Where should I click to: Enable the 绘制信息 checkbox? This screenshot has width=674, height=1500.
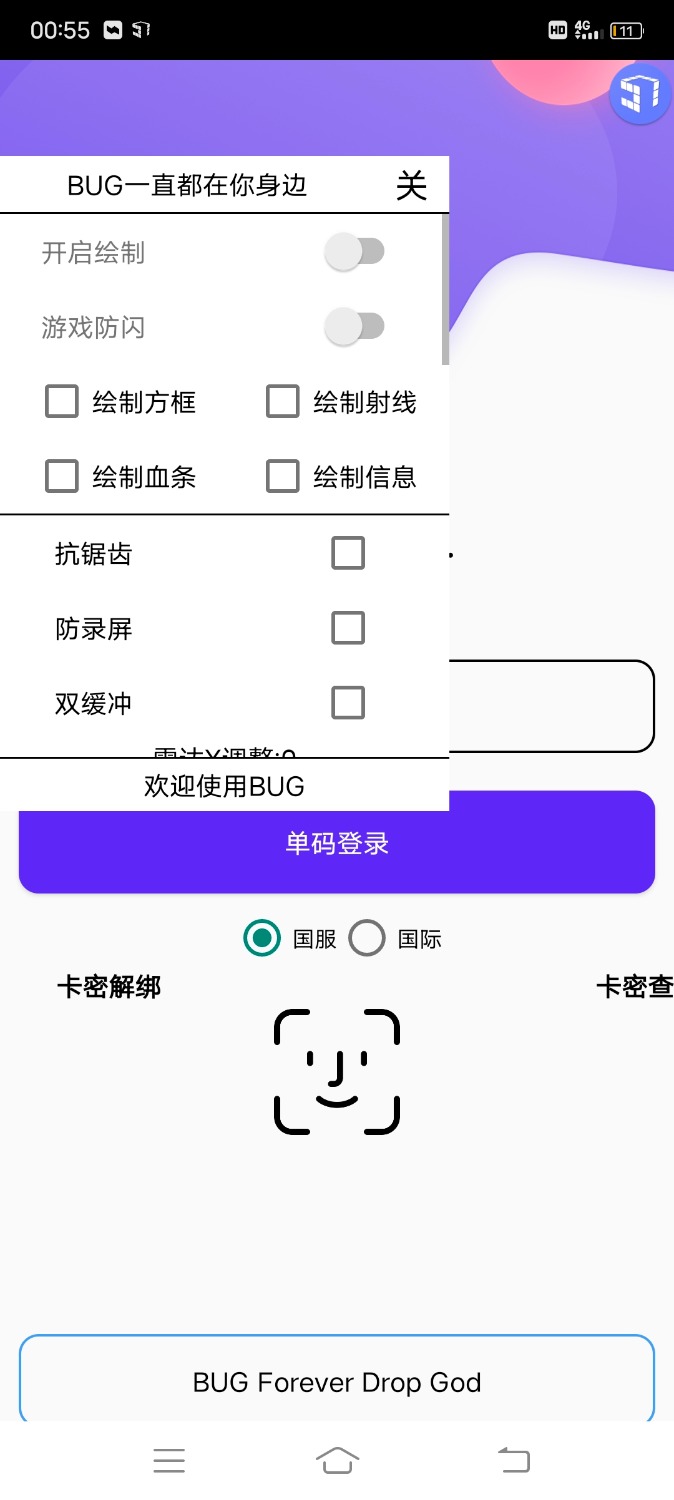click(283, 477)
